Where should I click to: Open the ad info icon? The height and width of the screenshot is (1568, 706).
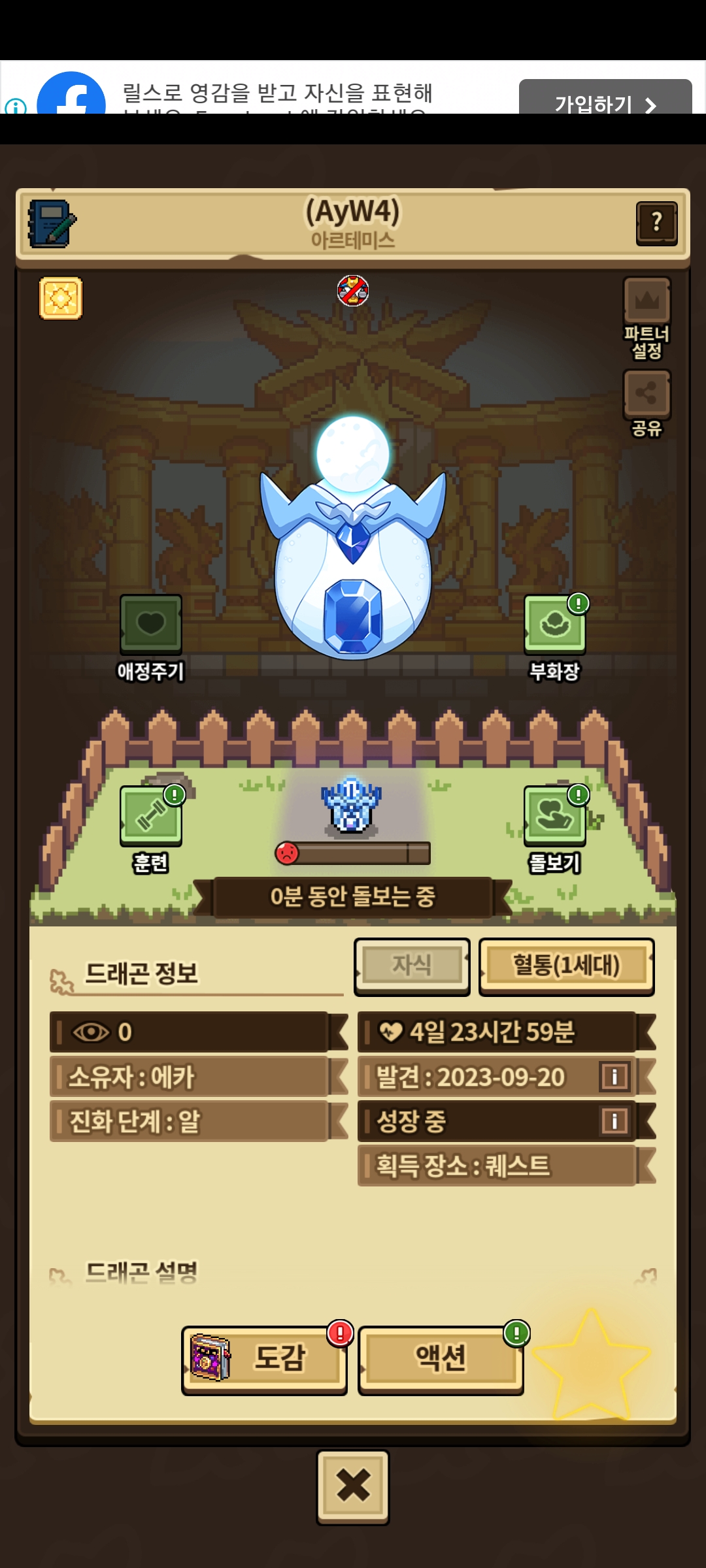pyautogui.click(x=16, y=106)
